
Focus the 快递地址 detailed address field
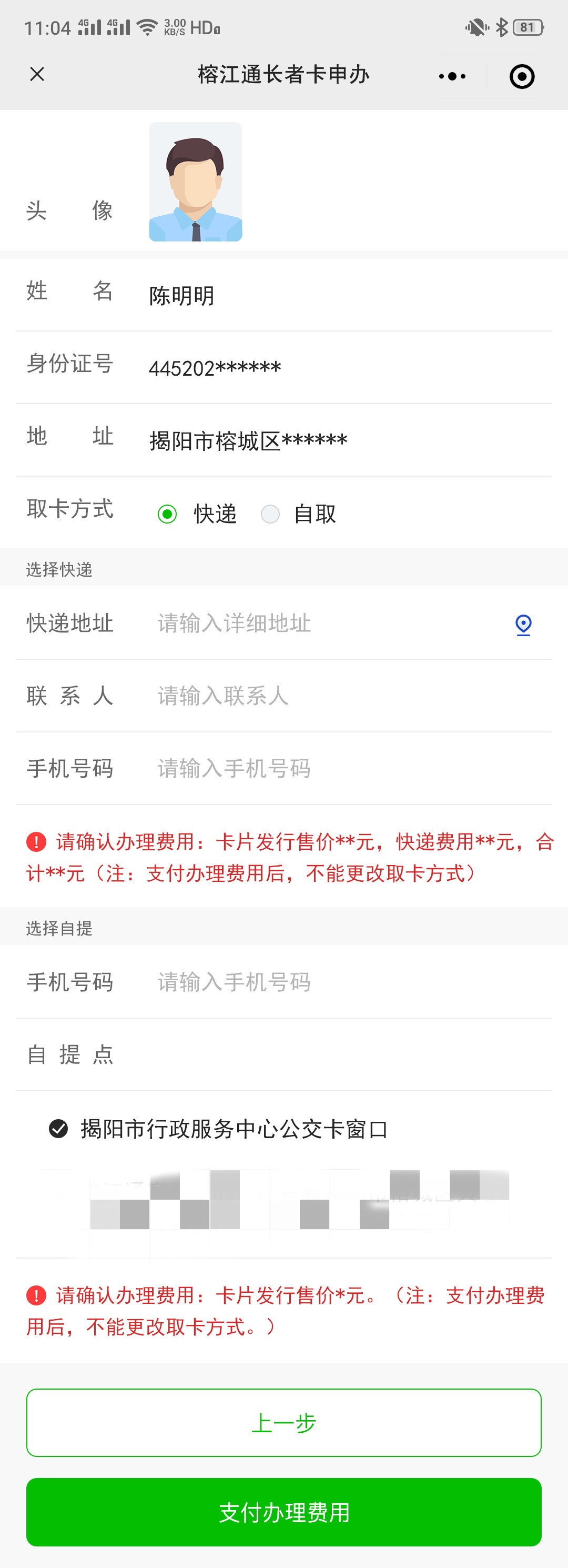pos(328,622)
